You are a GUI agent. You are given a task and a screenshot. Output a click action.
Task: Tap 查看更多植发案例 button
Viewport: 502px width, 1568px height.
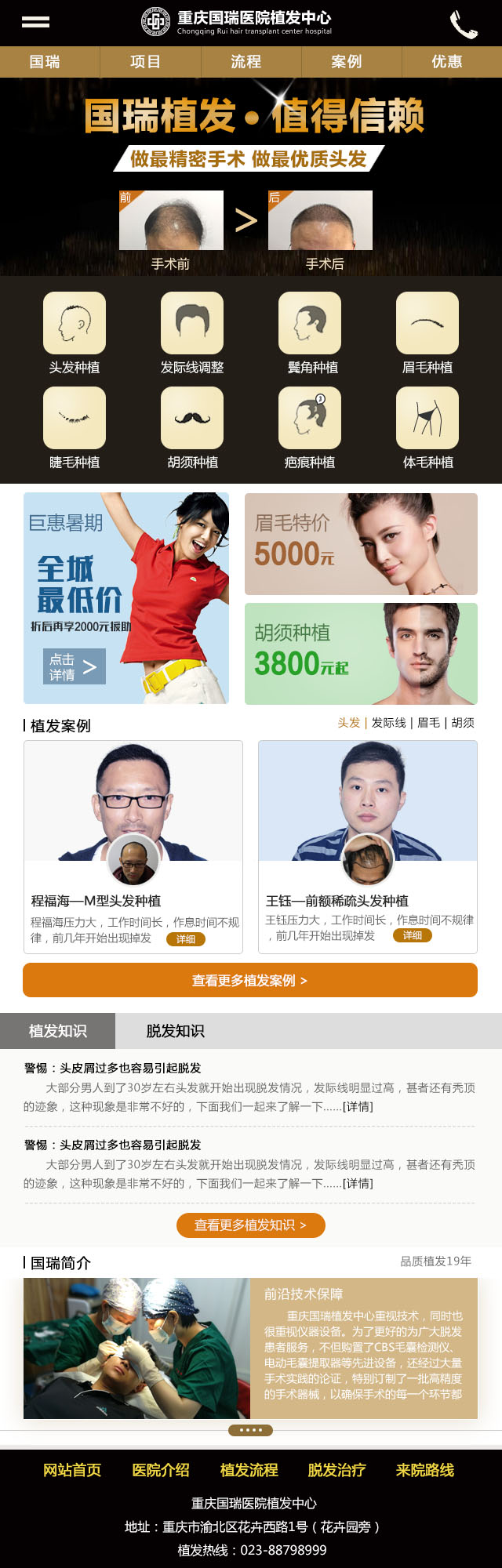tap(250, 980)
